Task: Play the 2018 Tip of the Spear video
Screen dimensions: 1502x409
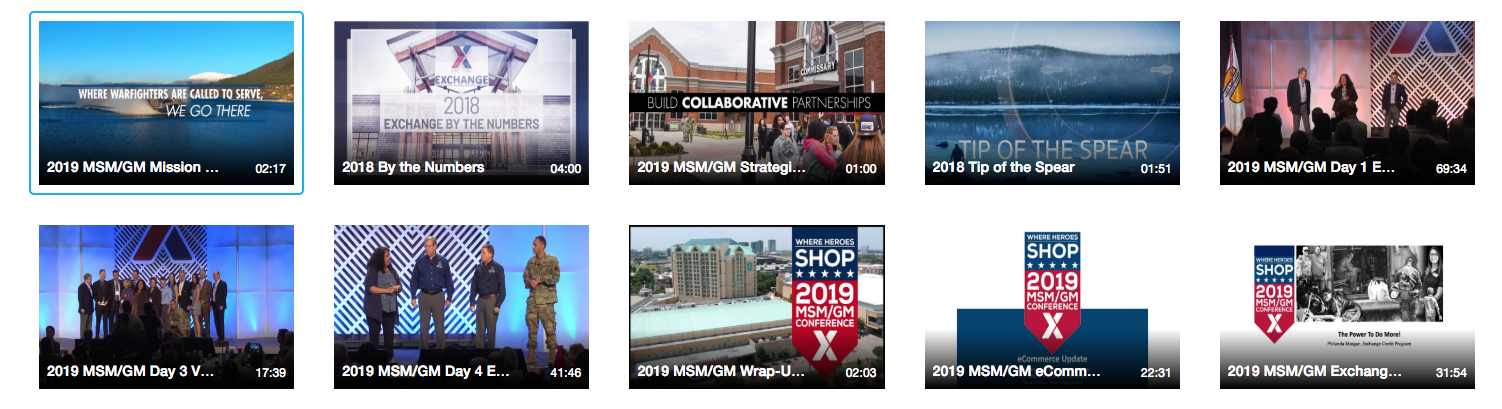Action: (x=1052, y=102)
